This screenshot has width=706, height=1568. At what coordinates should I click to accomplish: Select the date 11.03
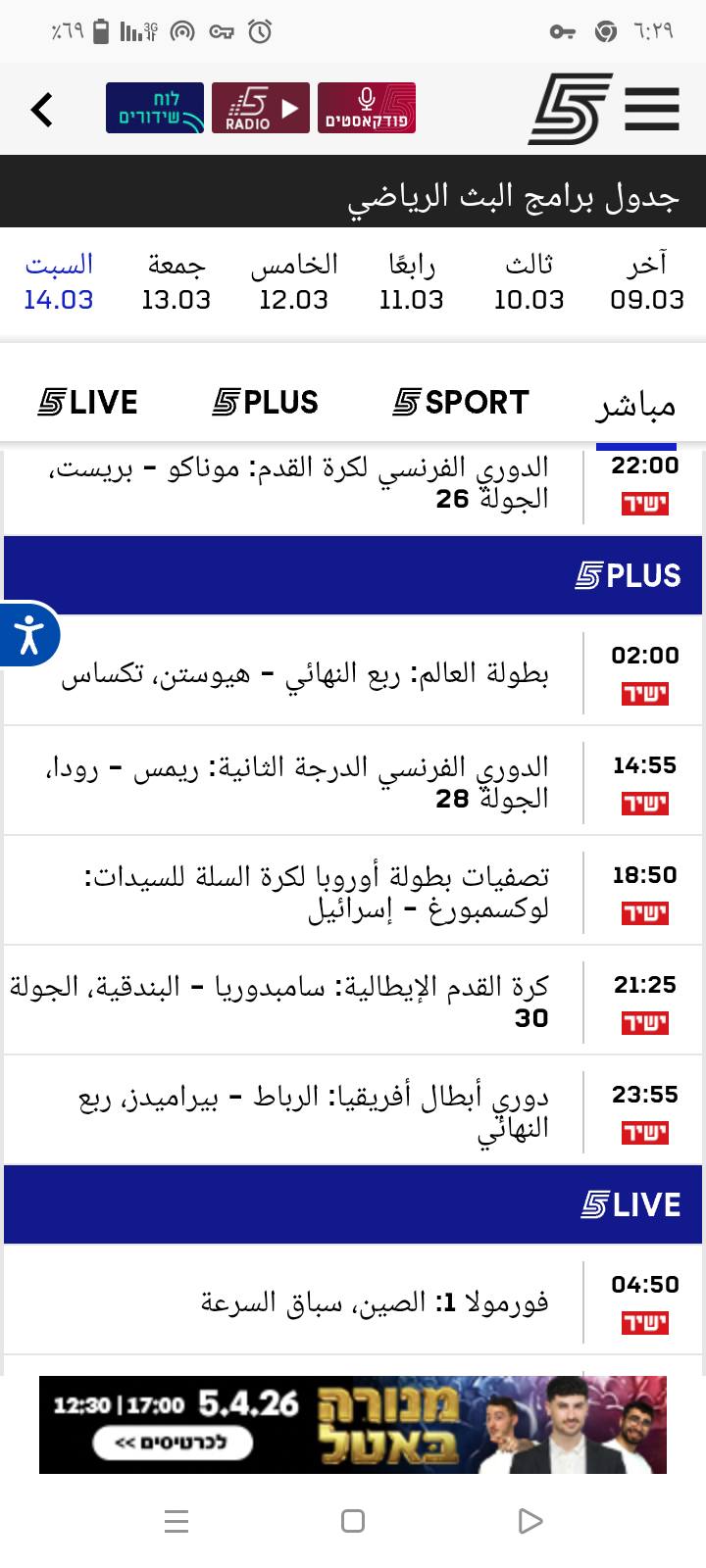412,282
